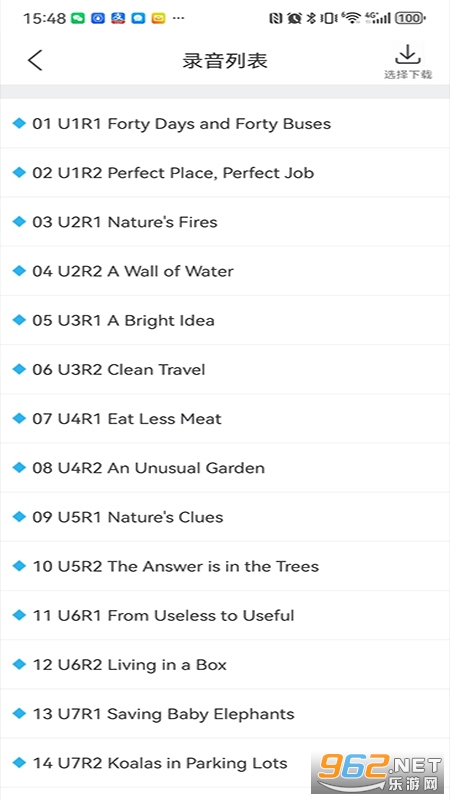Open 02 U1R2 Perfect Place, Perfect Job
Viewport: 450px width, 800px height.
click(225, 173)
